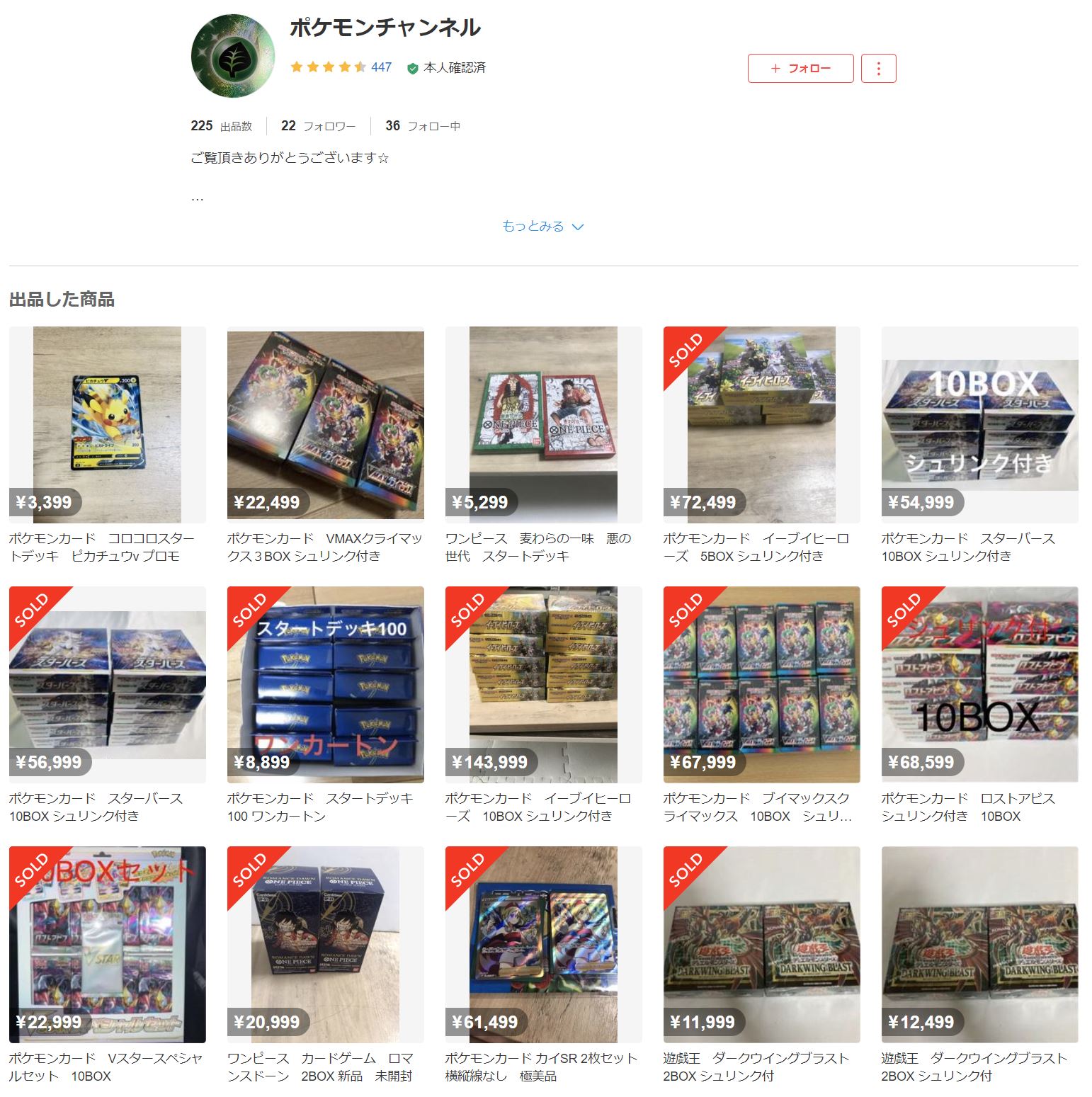Open カイSR 2枚セット listing ¥61,499
The height and width of the screenshot is (1097, 1092).
pos(543,945)
